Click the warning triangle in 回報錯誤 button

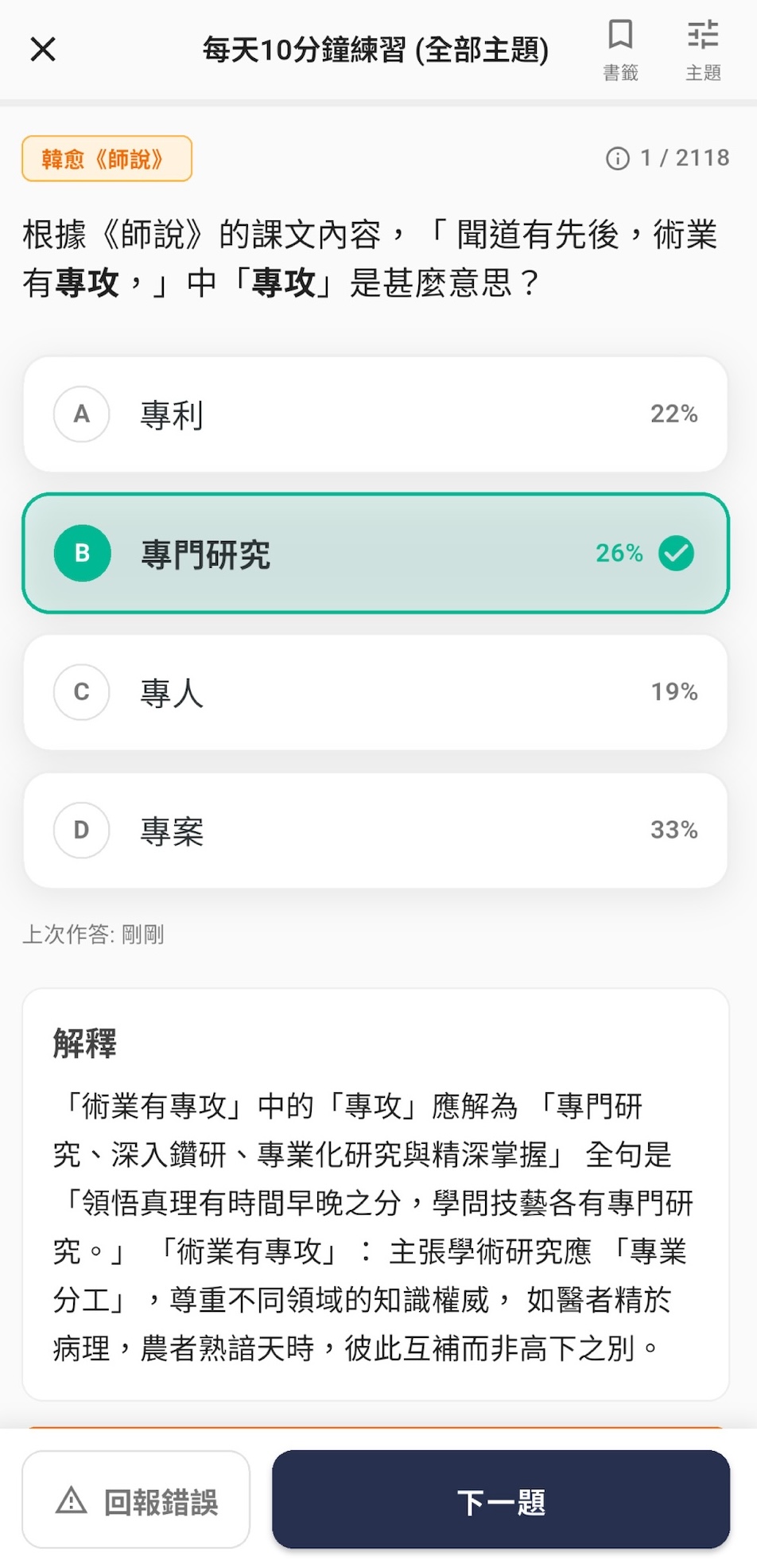click(x=72, y=1500)
